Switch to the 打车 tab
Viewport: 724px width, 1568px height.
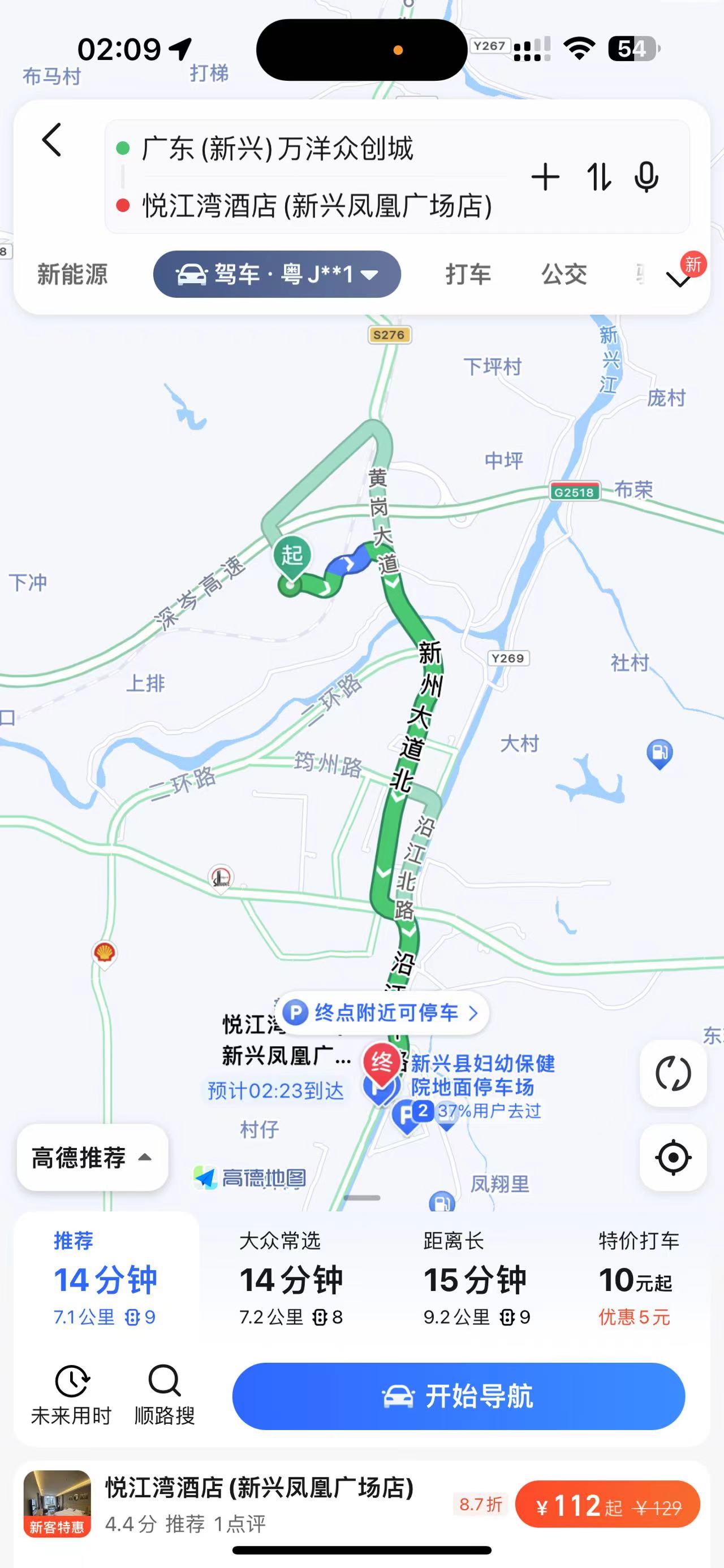[x=468, y=274]
